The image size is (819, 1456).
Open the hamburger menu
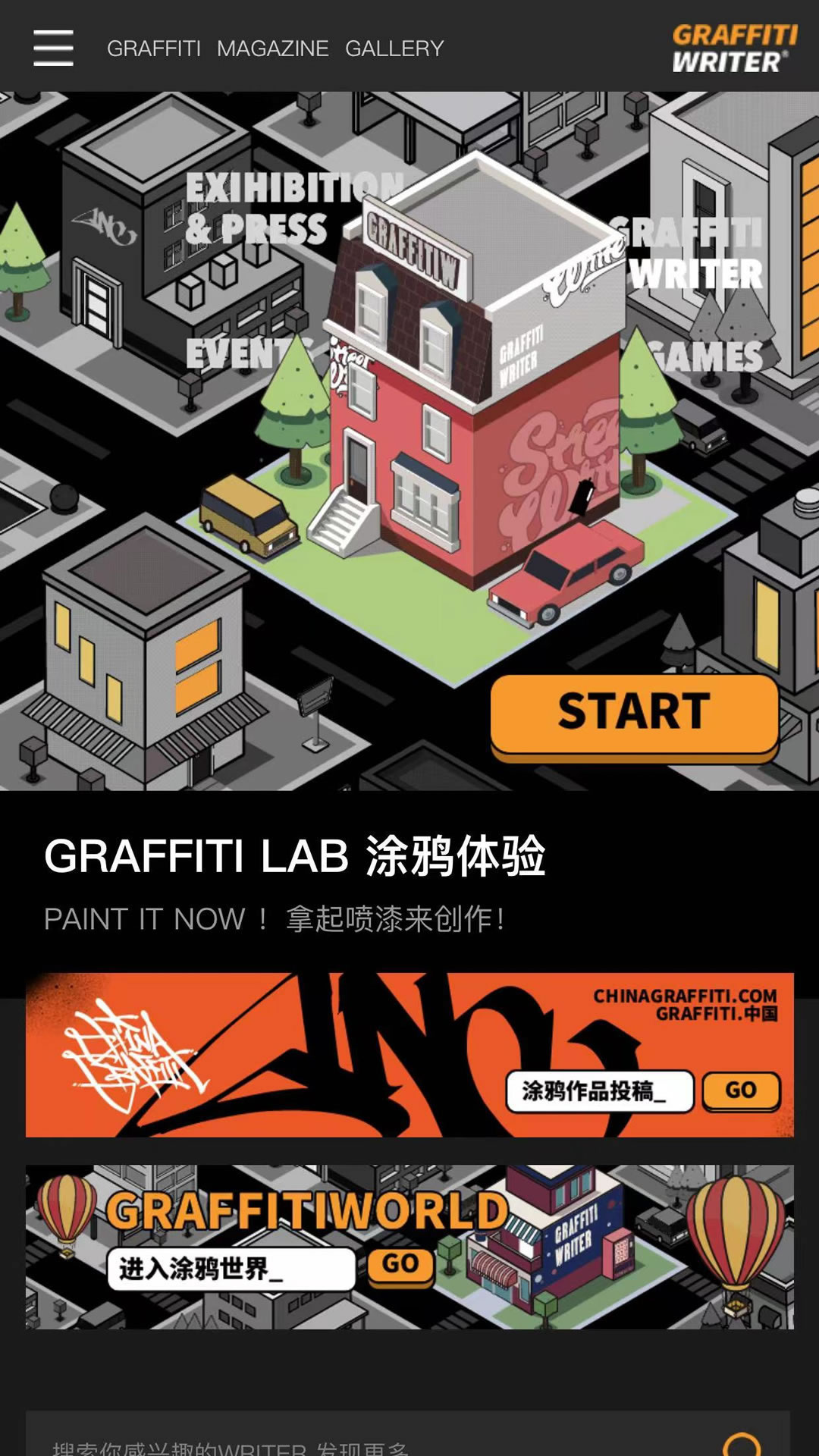coord(53,48)
